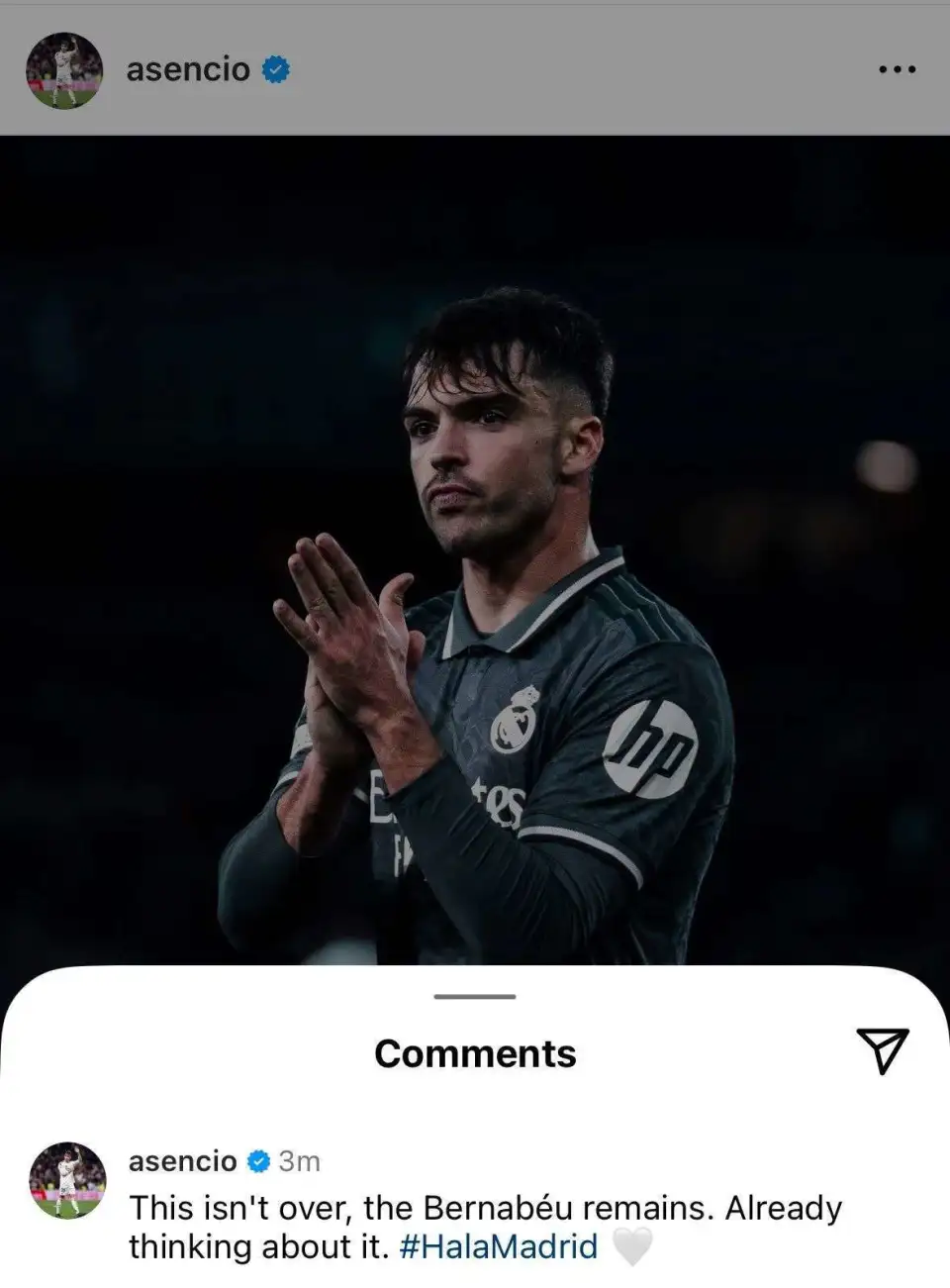This screenshot has width=950, height=1288.
Task: Tap asencio's avatar beside the comment
Action: (66, 1180)
